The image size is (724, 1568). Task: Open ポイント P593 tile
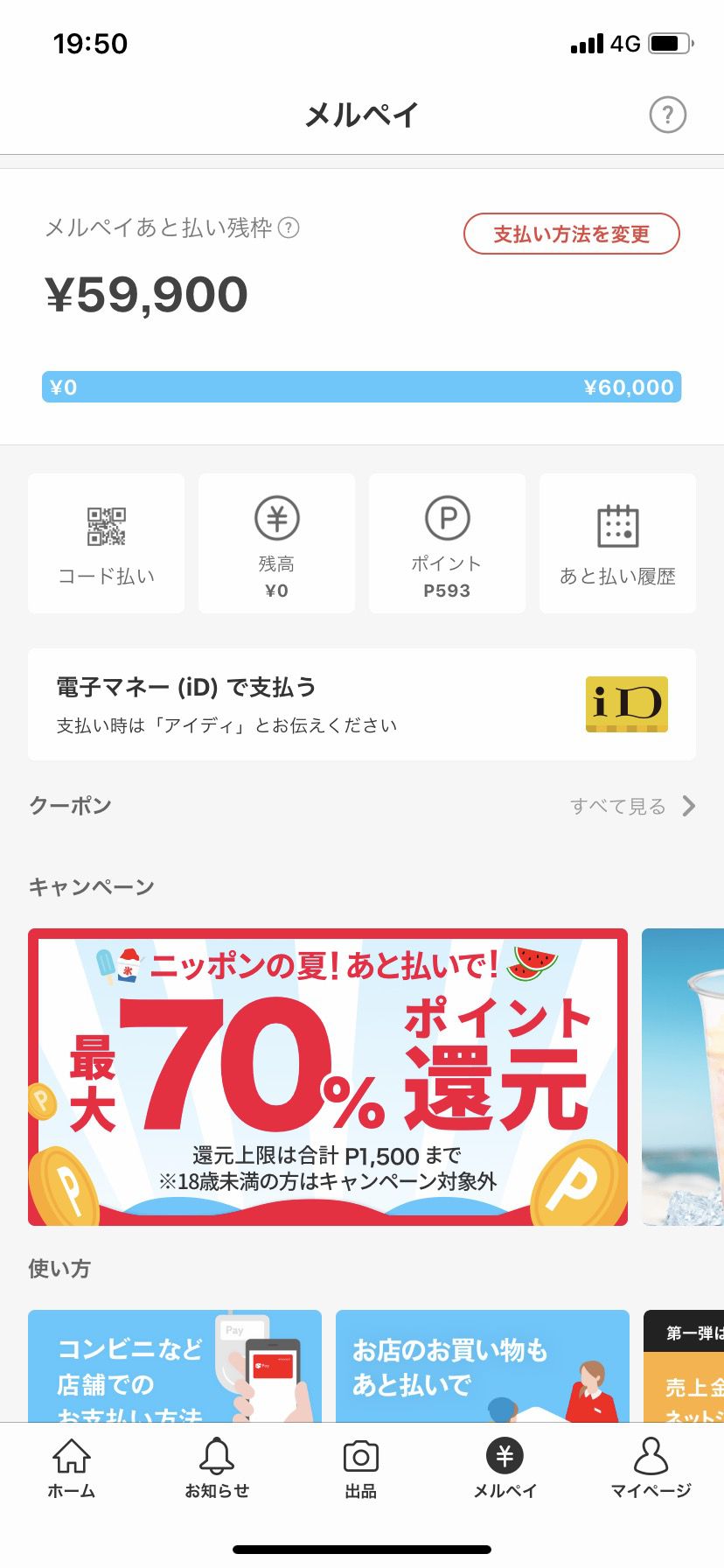[447, 543]
